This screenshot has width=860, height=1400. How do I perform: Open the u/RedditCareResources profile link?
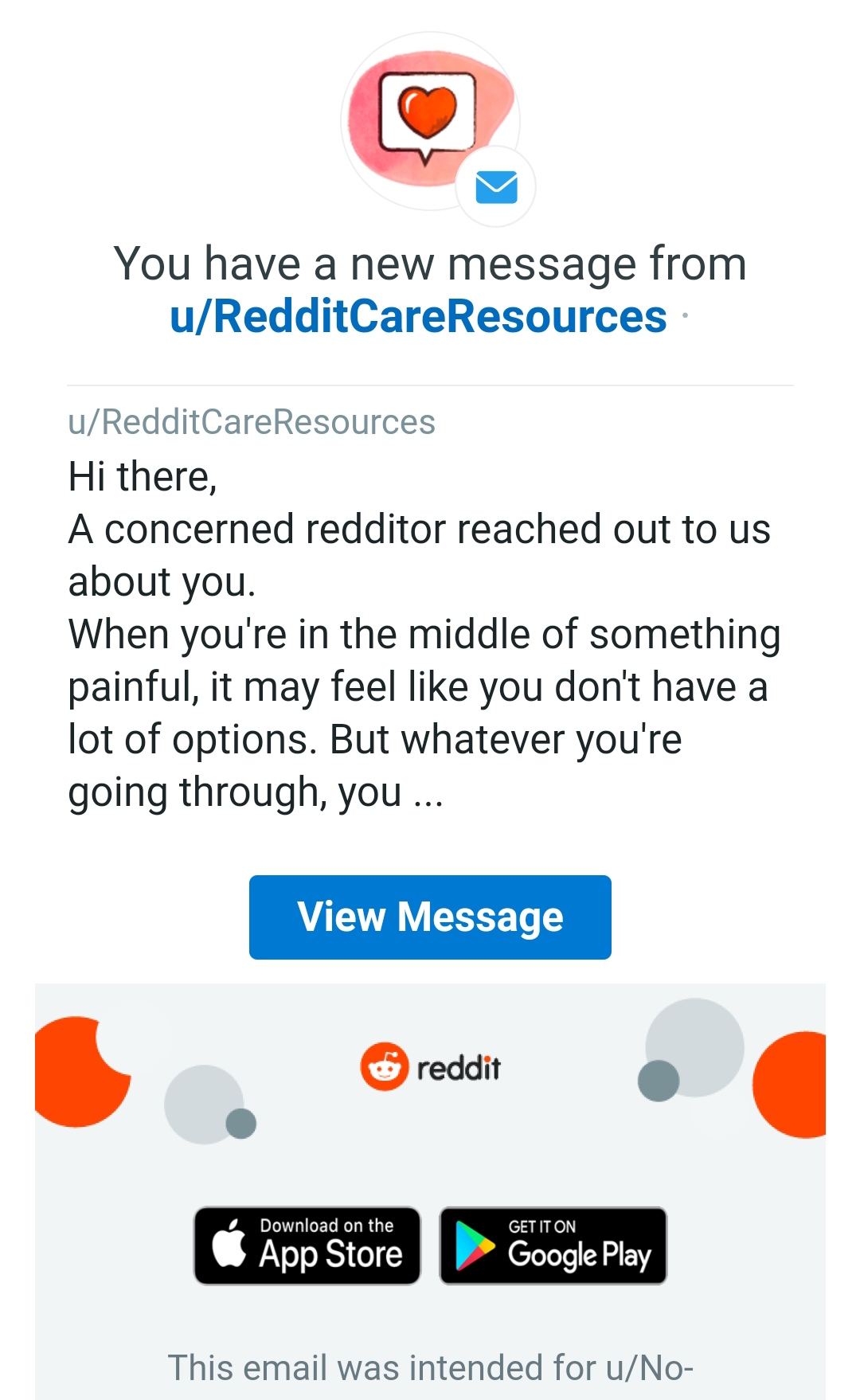coord(418,317)
